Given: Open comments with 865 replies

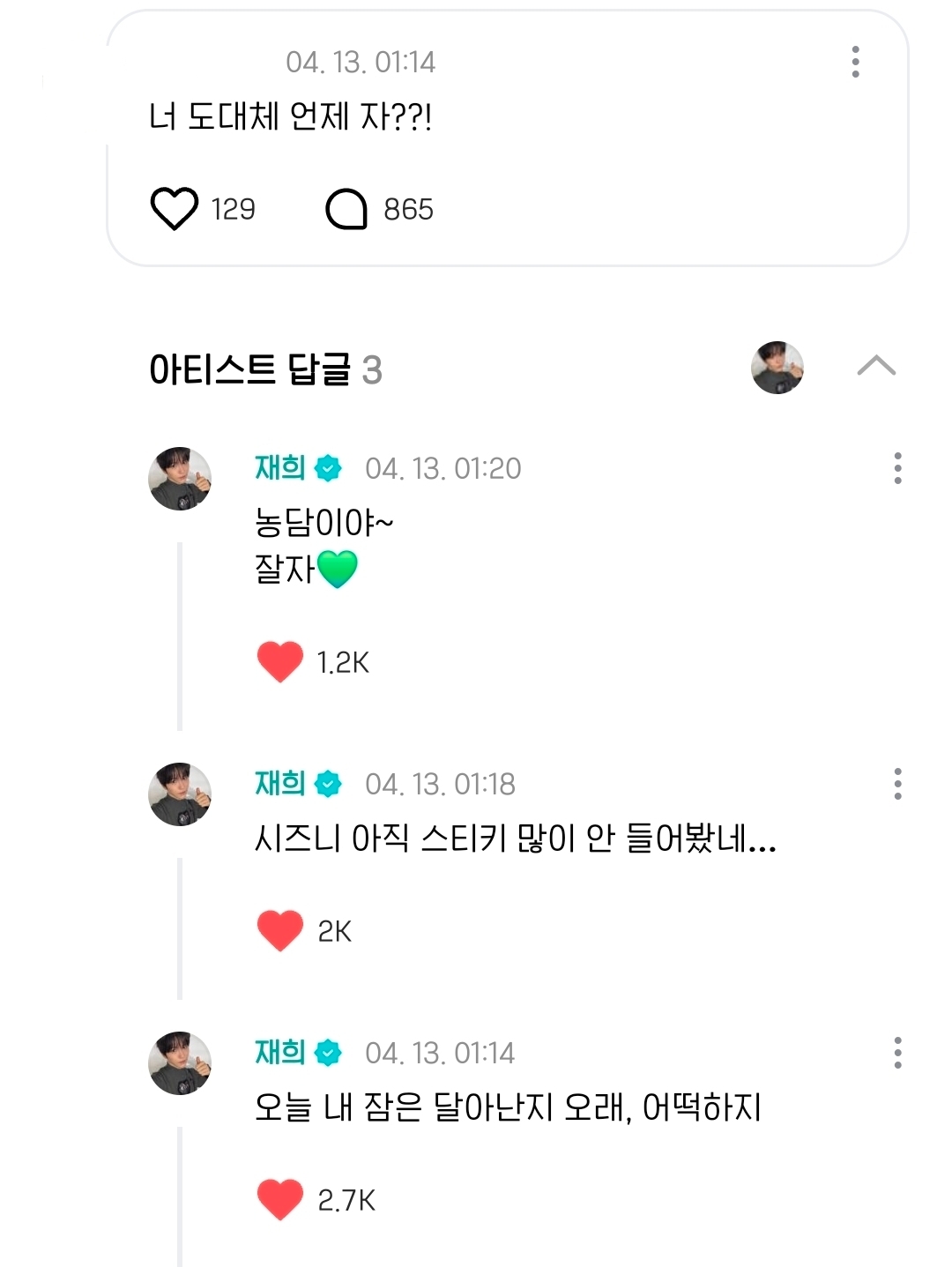Looking at the screenshot, I should coord(346,209).
